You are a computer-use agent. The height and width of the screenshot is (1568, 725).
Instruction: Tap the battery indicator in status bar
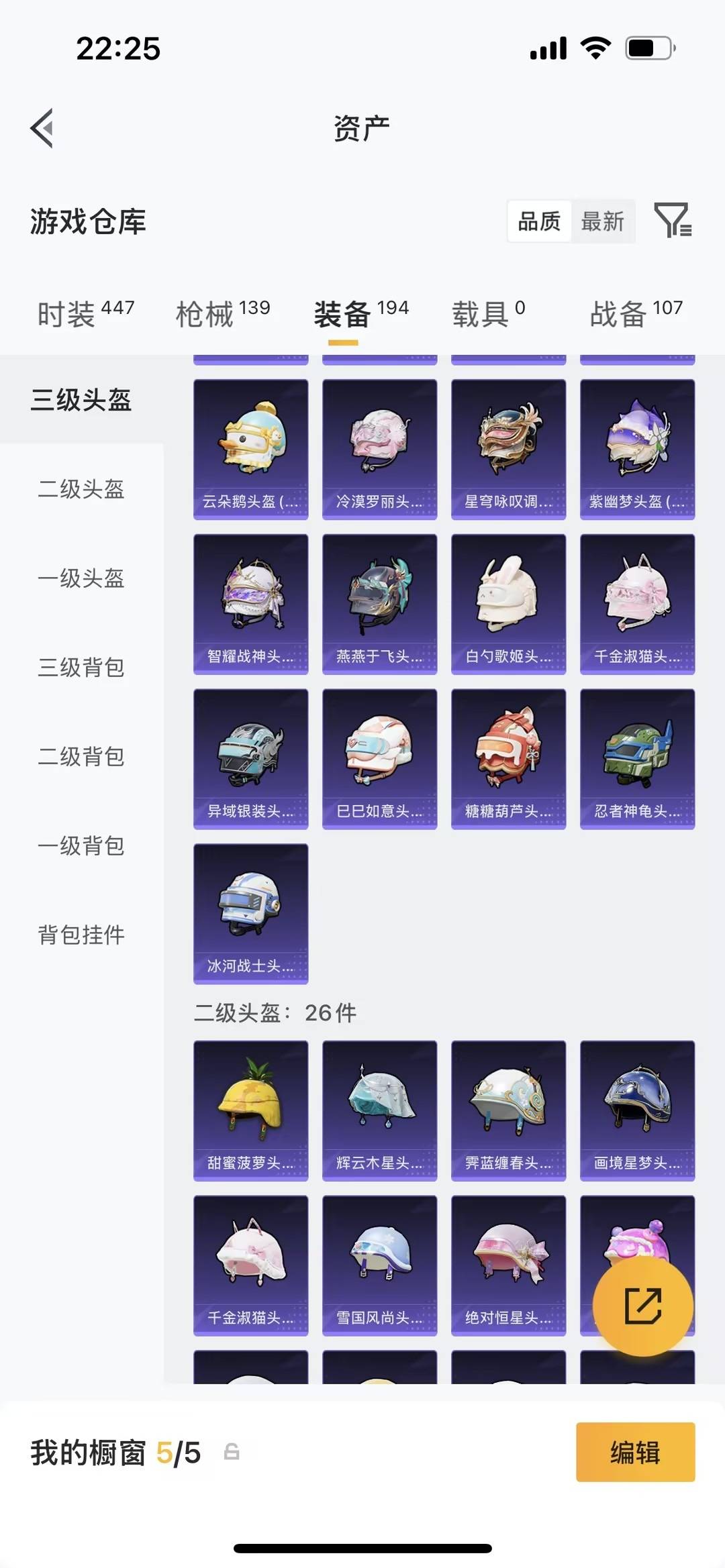pos(650,48)
